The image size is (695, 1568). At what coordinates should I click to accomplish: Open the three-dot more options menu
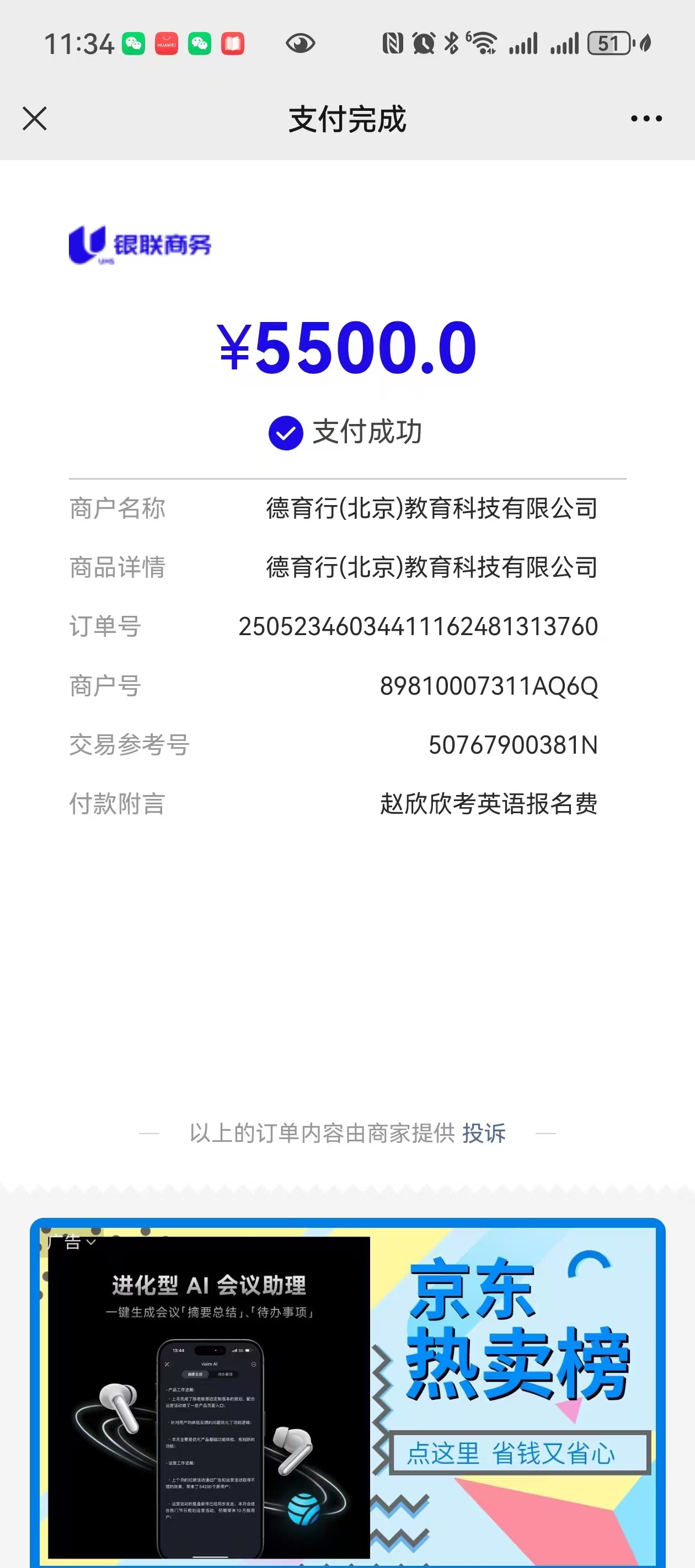point(646,119)
